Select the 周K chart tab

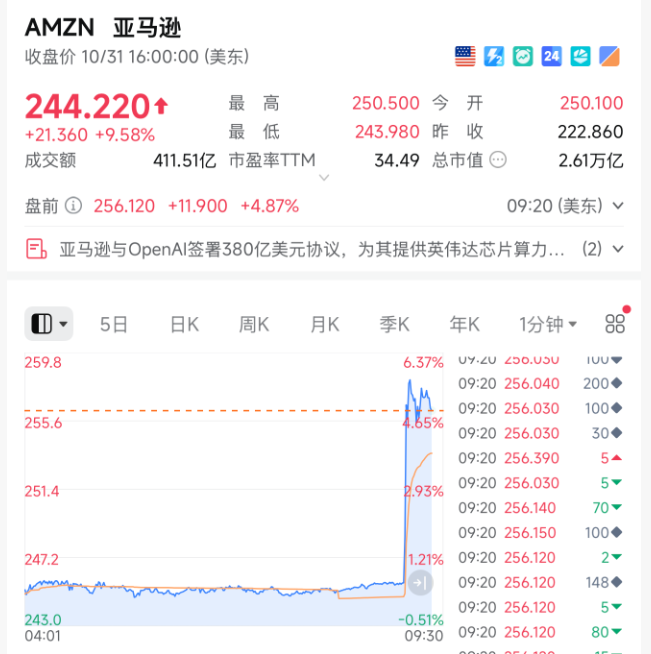coord(254,324)
